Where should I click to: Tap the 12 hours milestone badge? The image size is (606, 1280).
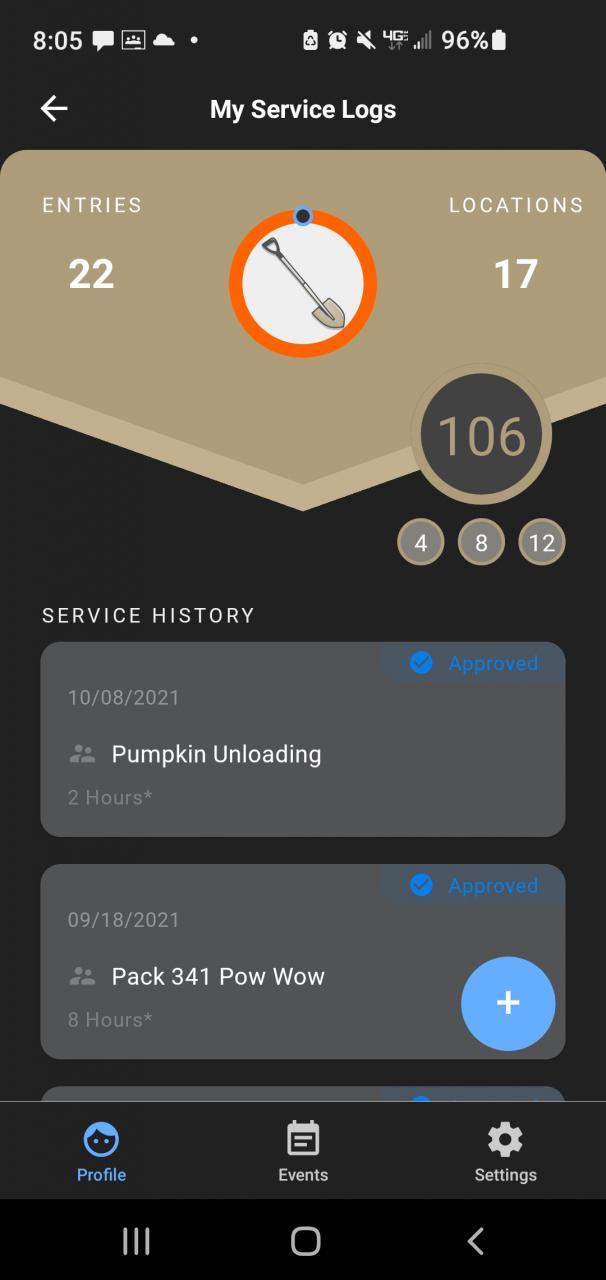pyautogui.click(x=542, y=543)
